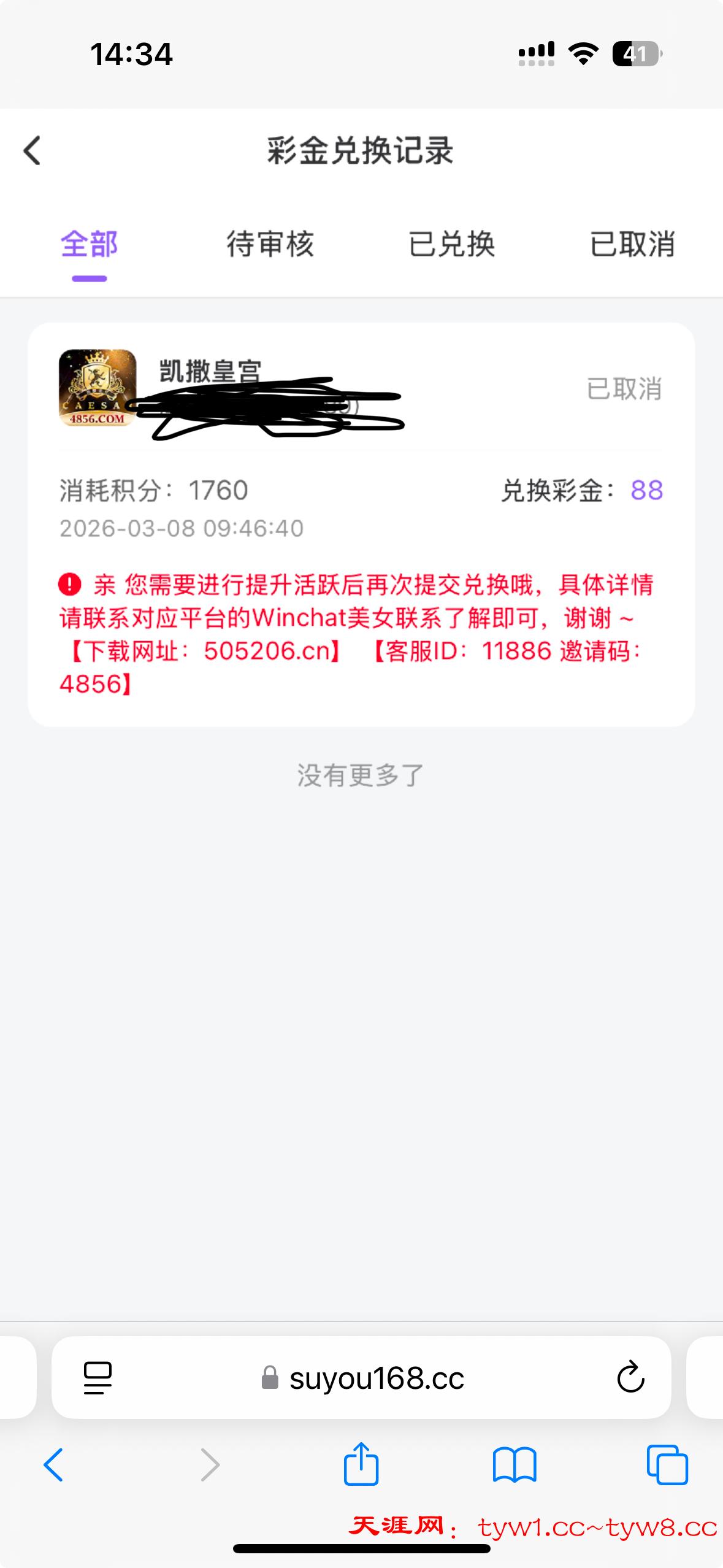Go back from 彩金兑换记录 page

(32, 151)
